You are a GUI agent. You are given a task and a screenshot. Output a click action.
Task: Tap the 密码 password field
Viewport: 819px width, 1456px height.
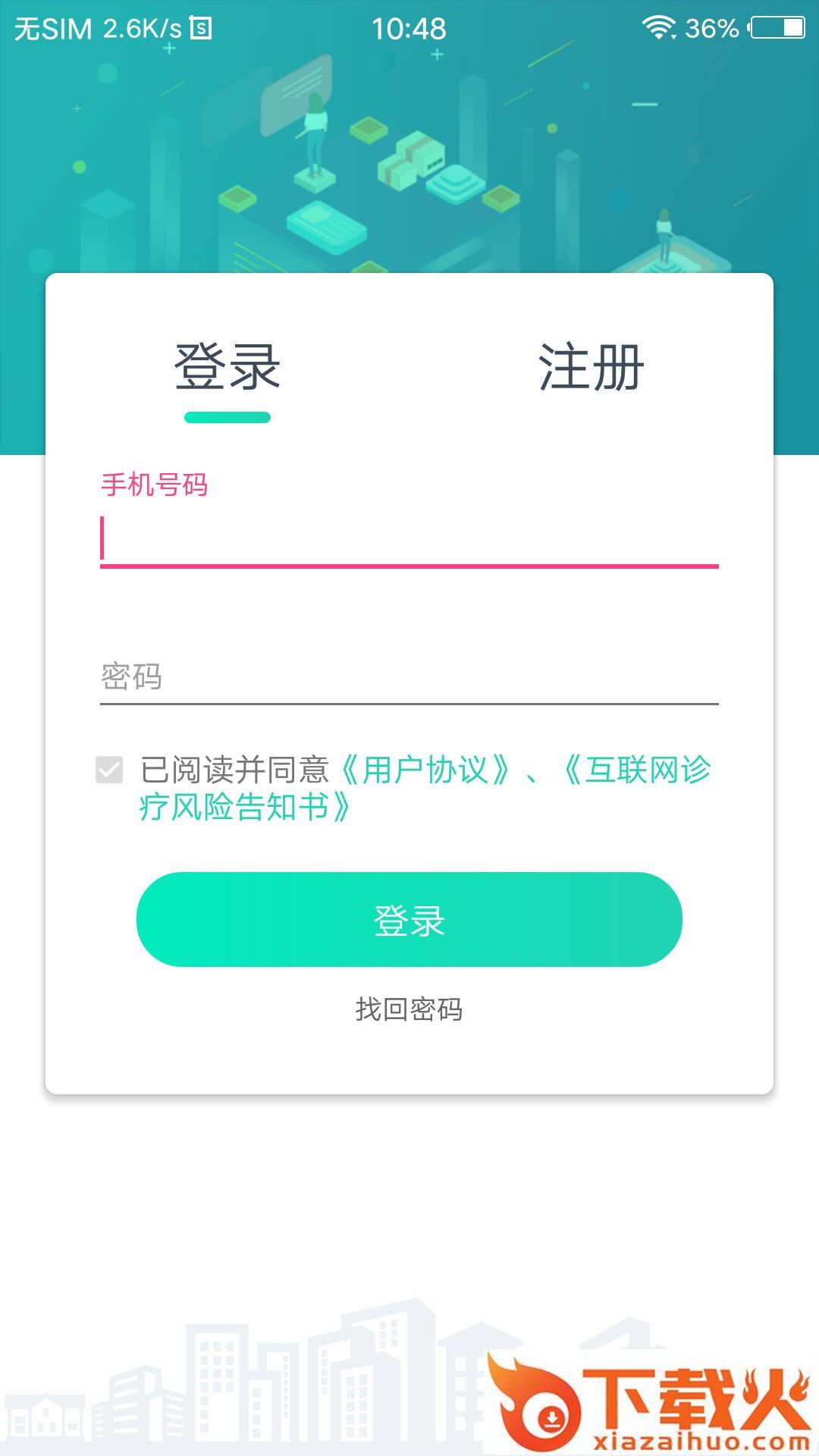point(409,676)
